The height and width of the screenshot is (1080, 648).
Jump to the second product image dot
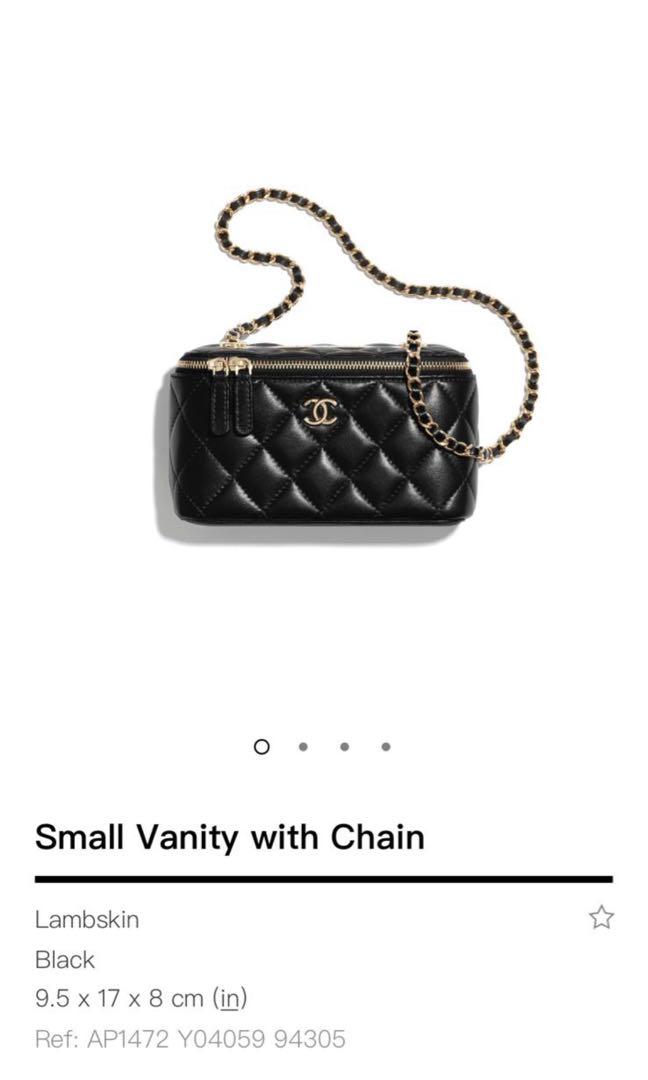[x=303, y=746]
